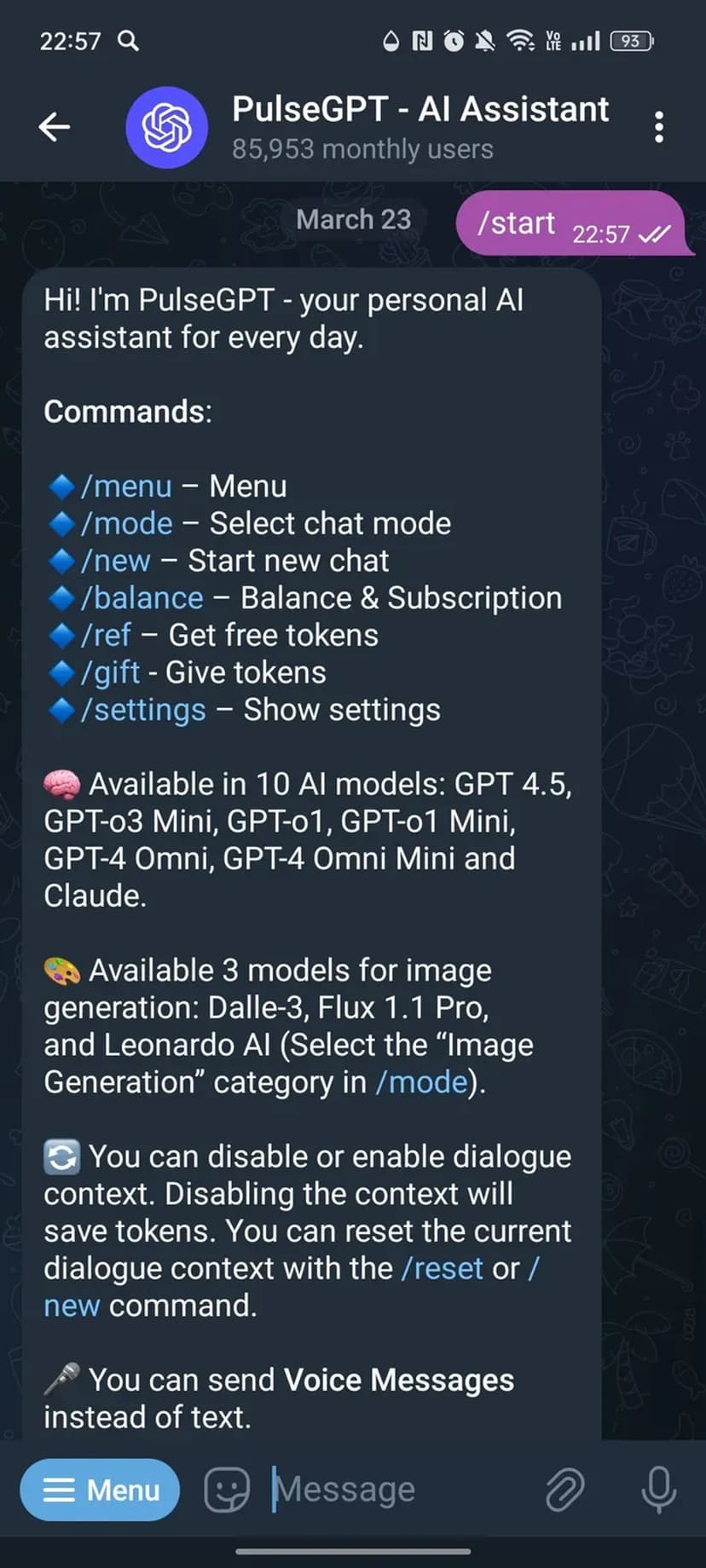
Task: Open the three-dot overflow menu
Action: click(658, 127)
